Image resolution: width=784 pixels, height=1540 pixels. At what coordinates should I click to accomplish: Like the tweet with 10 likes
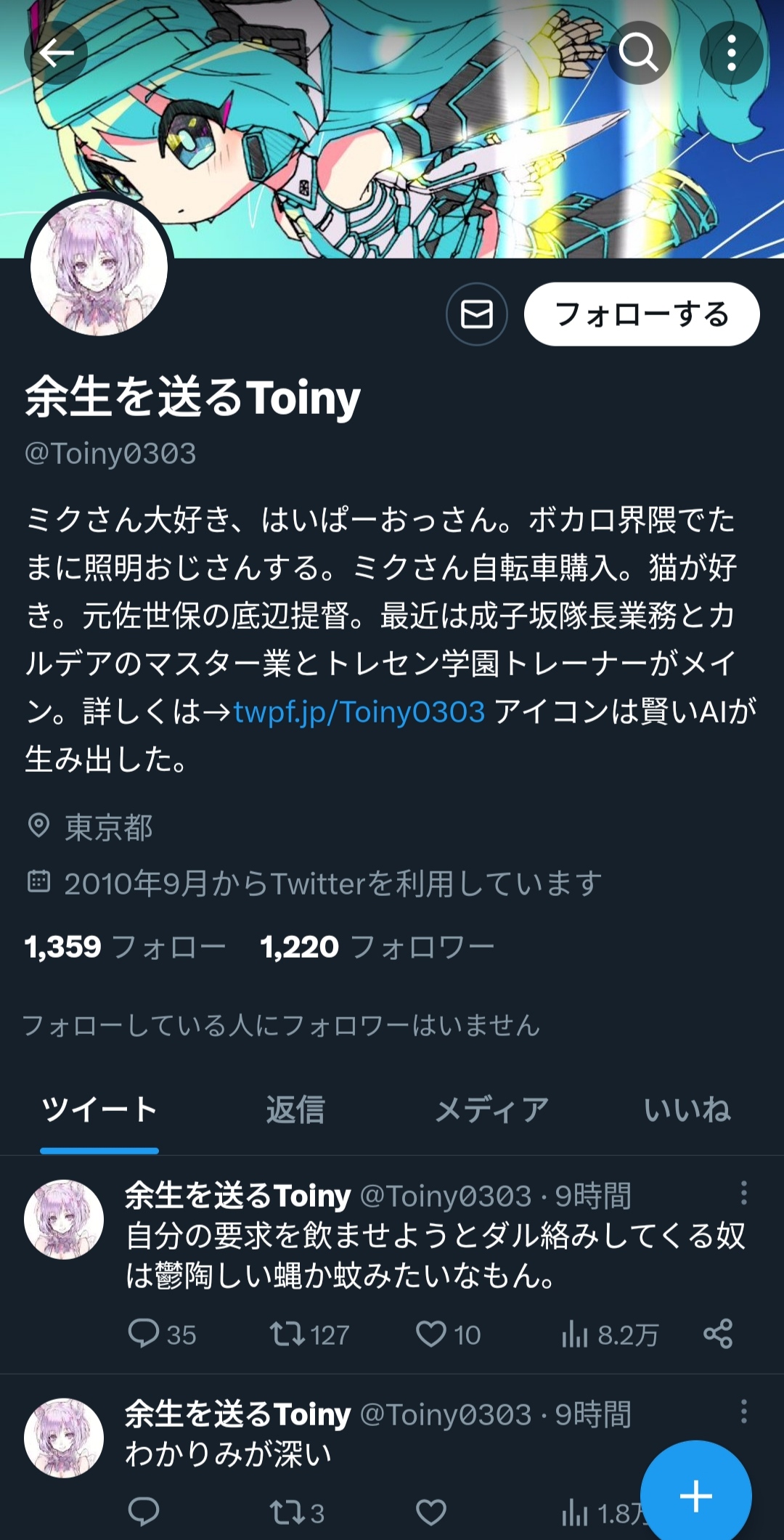coord(448,1335)
